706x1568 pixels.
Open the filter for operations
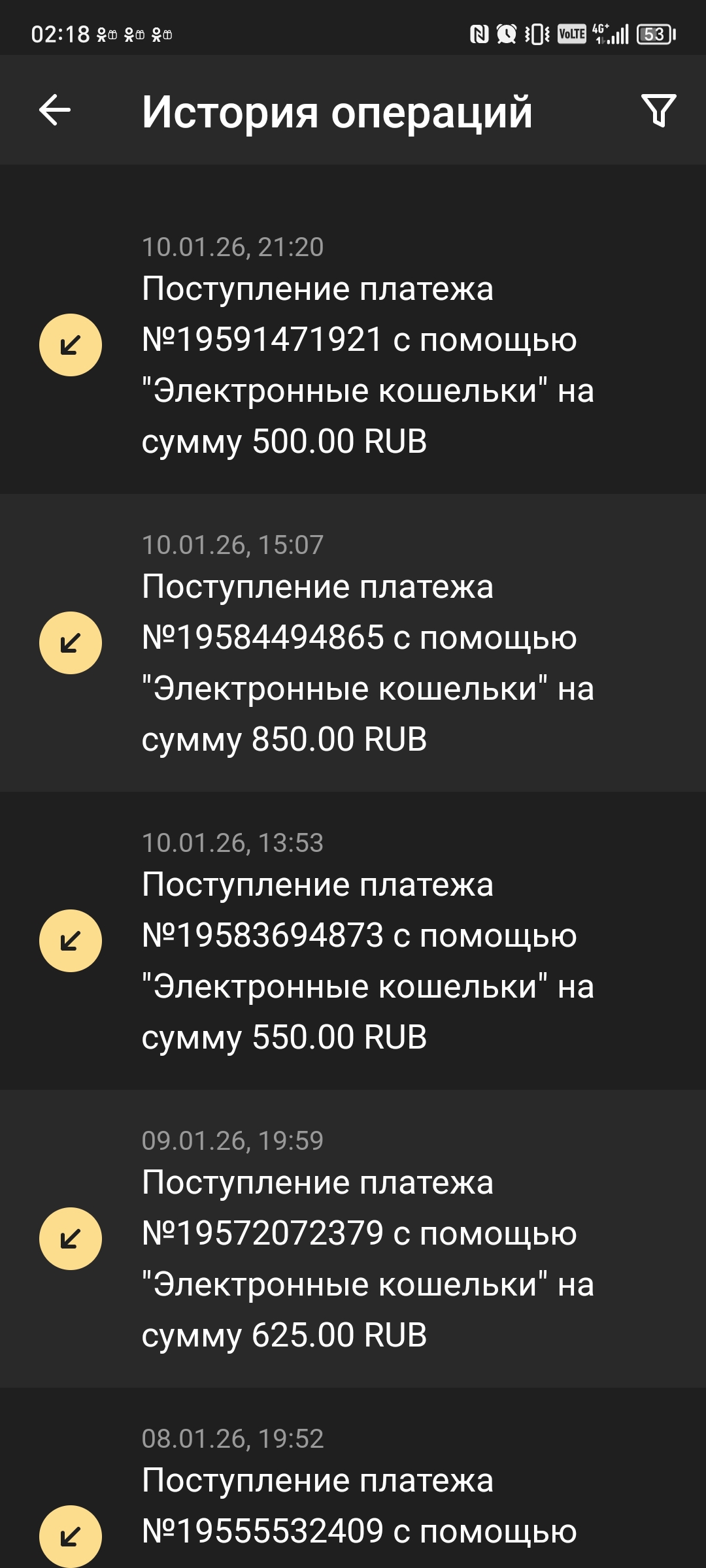(x=658, y=110)
